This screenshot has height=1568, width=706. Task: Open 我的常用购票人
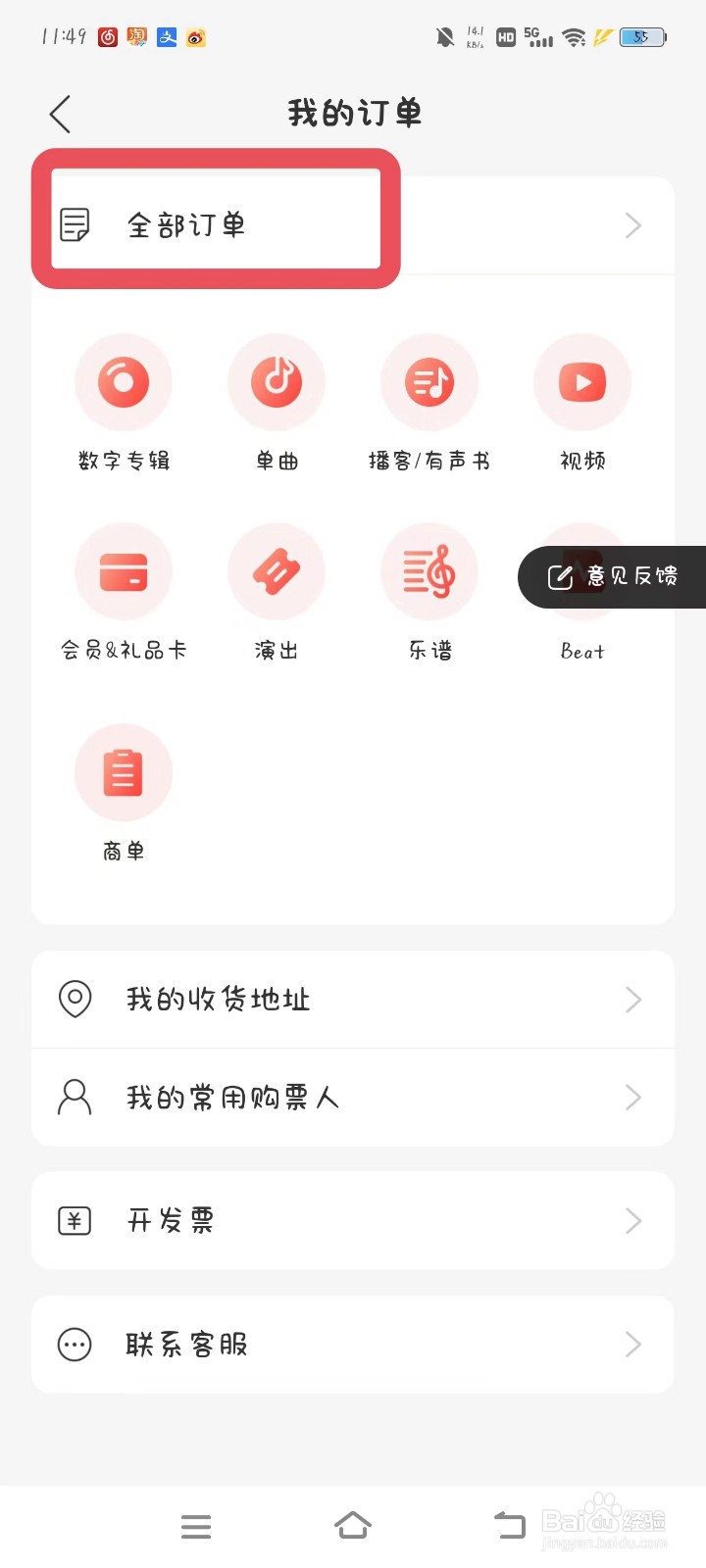353,1098
